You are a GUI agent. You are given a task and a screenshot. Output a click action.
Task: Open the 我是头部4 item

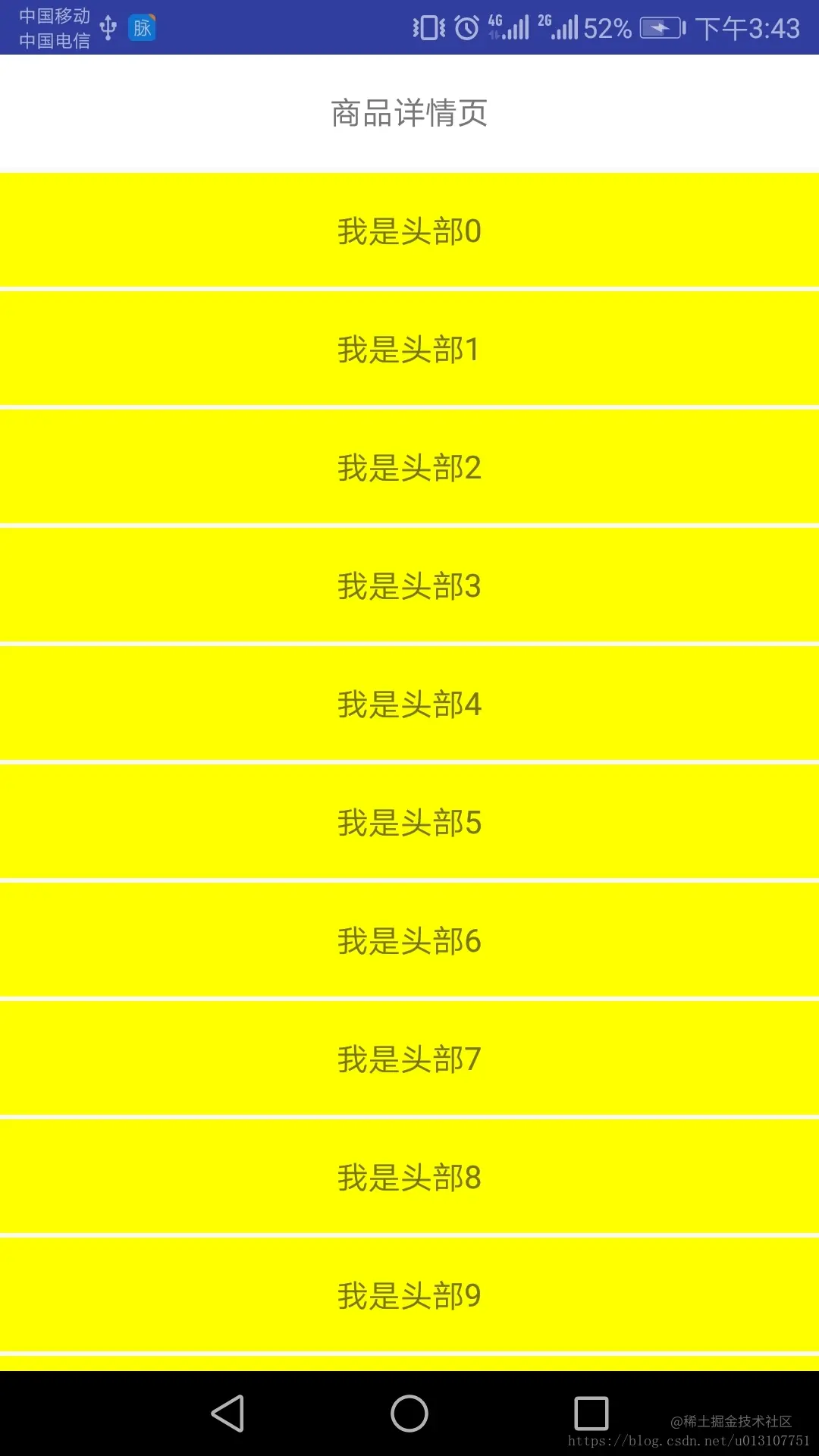click(x=409, y=704)
